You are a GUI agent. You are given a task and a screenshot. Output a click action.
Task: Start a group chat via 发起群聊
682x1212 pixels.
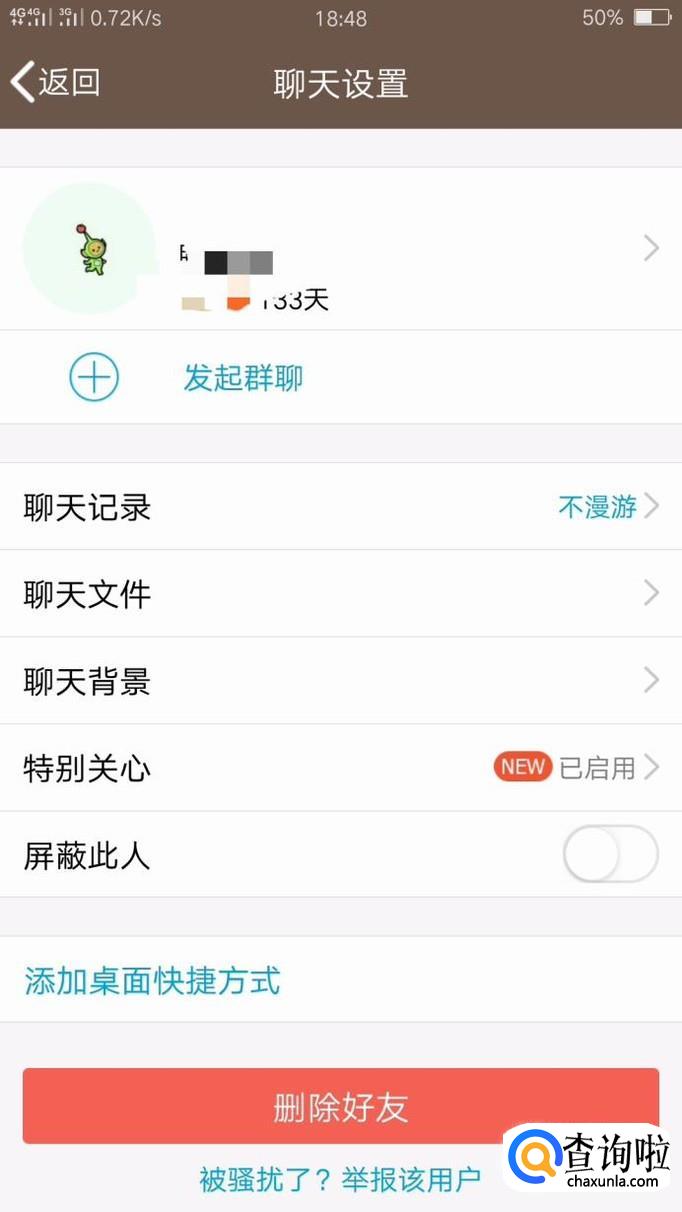242,378
